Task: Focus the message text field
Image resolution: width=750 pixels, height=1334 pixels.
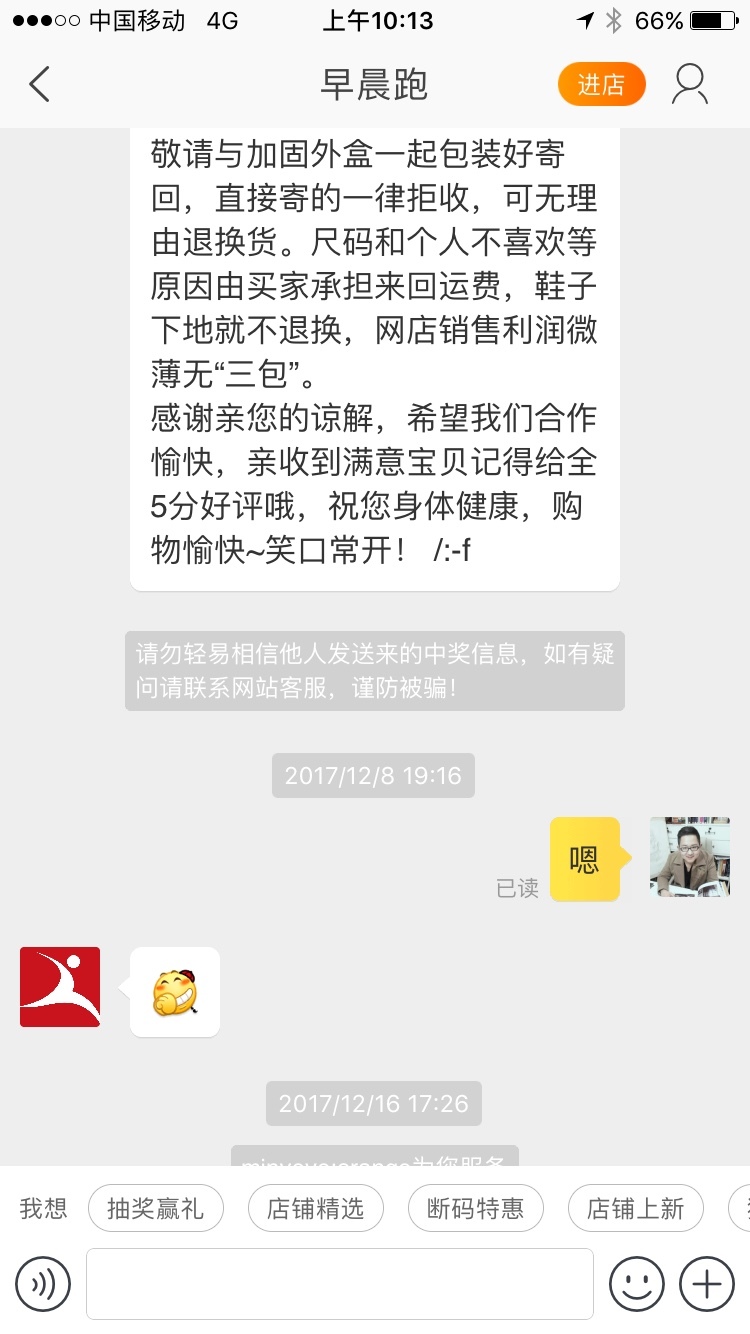Action: tap(340, 1283)
